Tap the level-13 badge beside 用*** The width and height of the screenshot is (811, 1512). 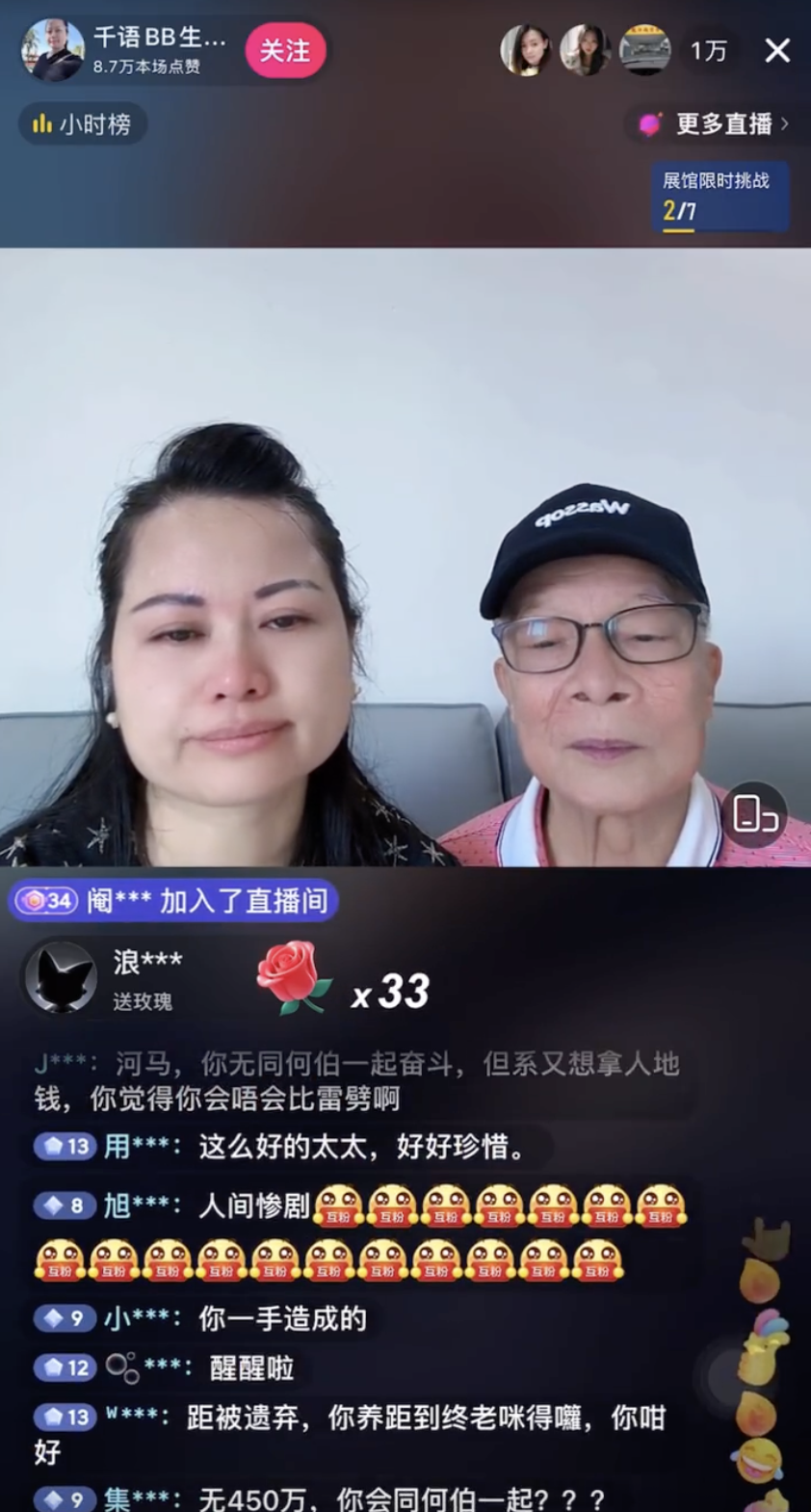pos(64,1147)
